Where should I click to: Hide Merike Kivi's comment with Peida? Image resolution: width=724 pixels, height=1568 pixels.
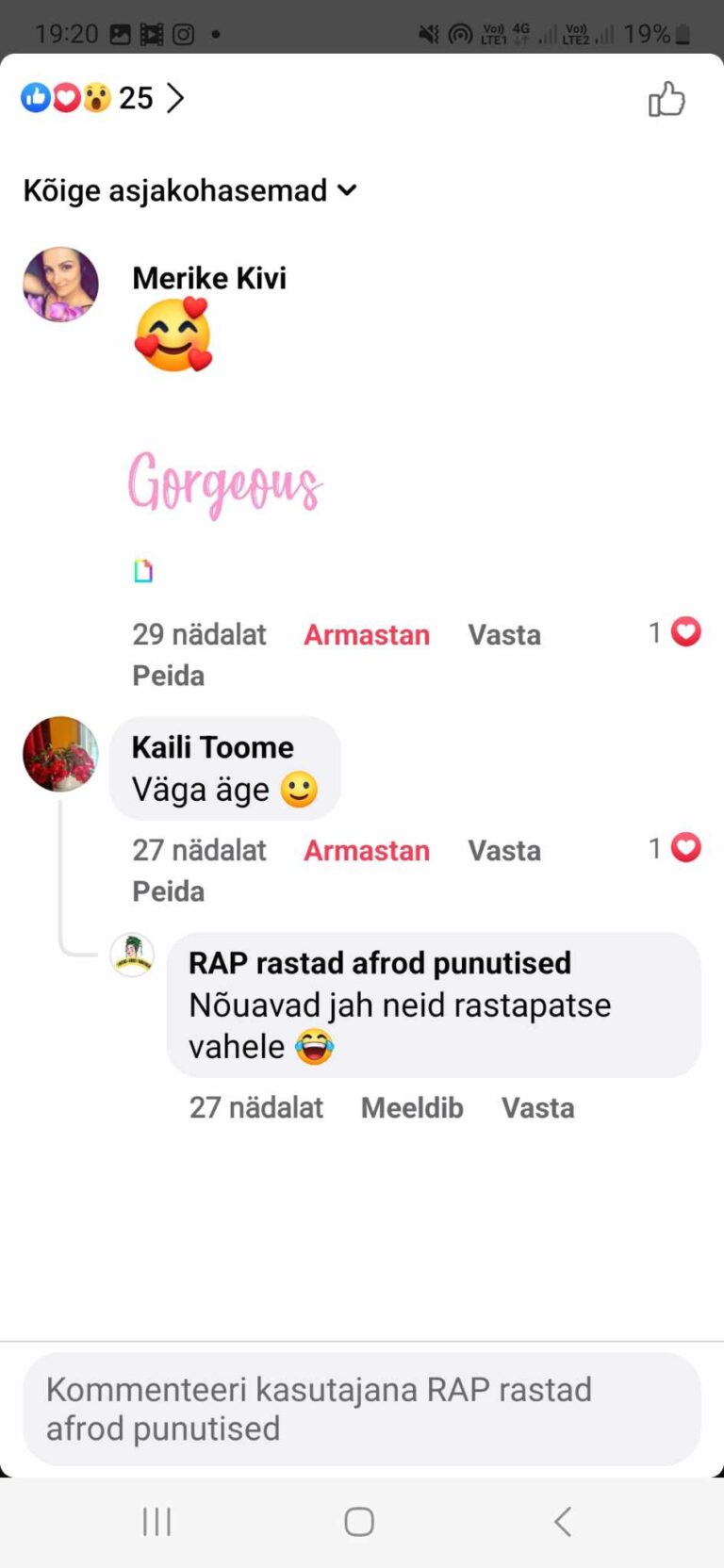pyautogui.click(x=168, y=676)
